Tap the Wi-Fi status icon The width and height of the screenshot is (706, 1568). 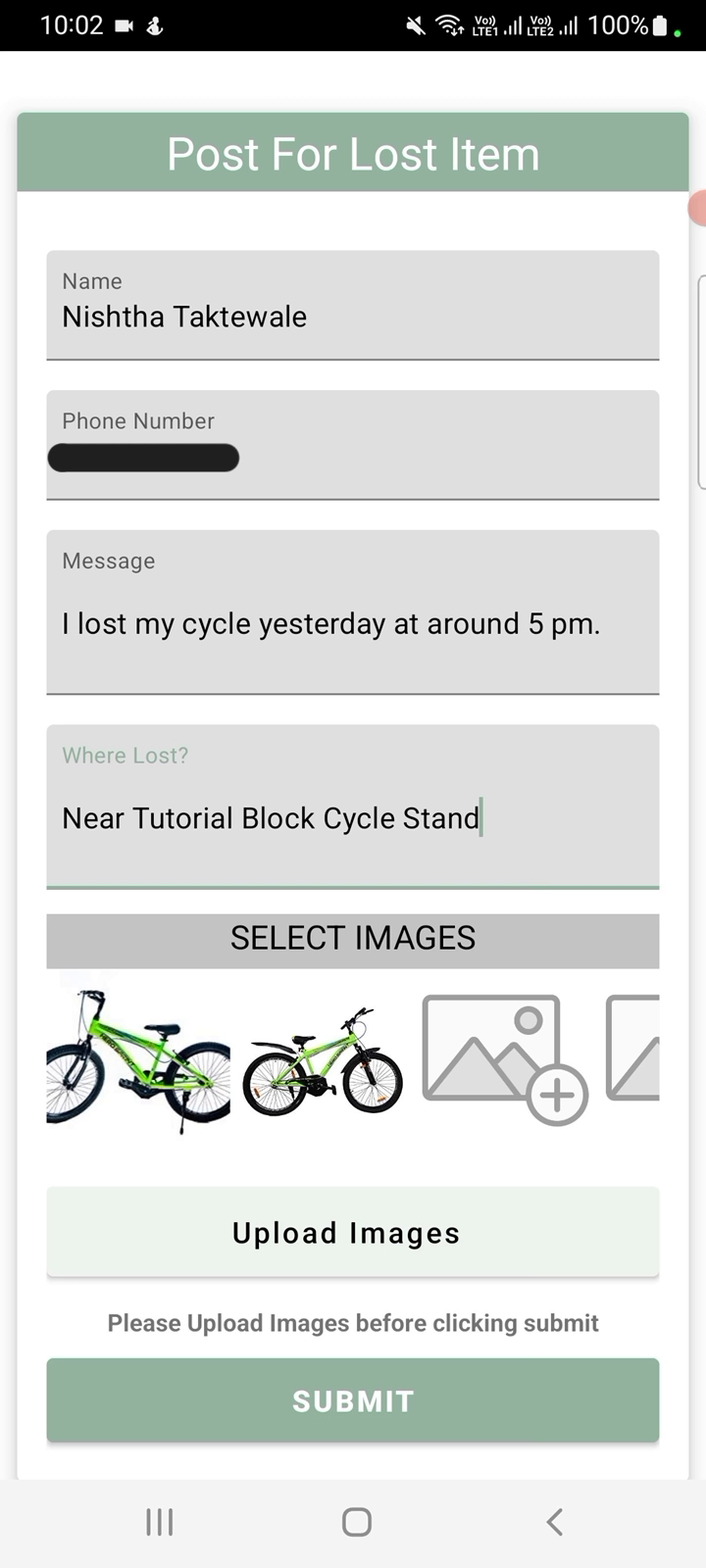[x=447, y=25]
